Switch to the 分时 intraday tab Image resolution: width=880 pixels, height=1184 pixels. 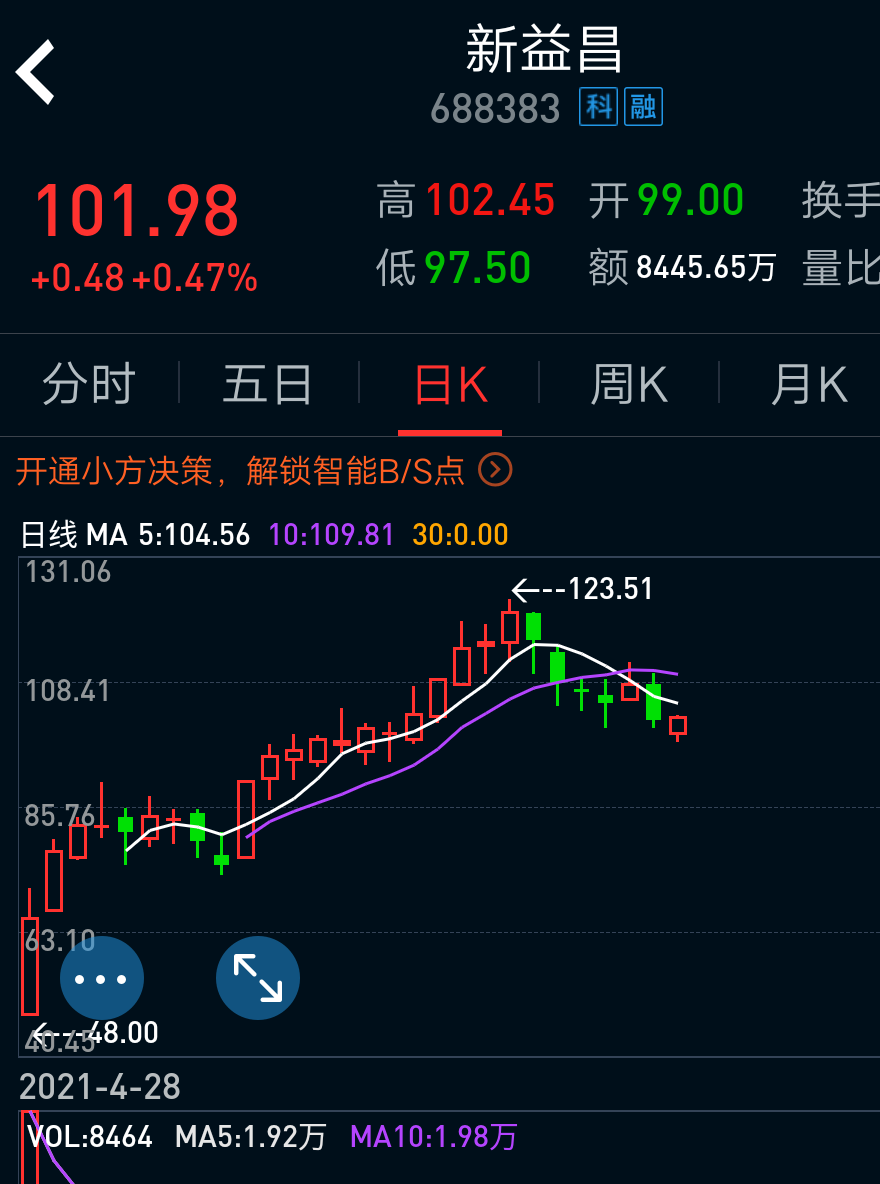(88, 384)
